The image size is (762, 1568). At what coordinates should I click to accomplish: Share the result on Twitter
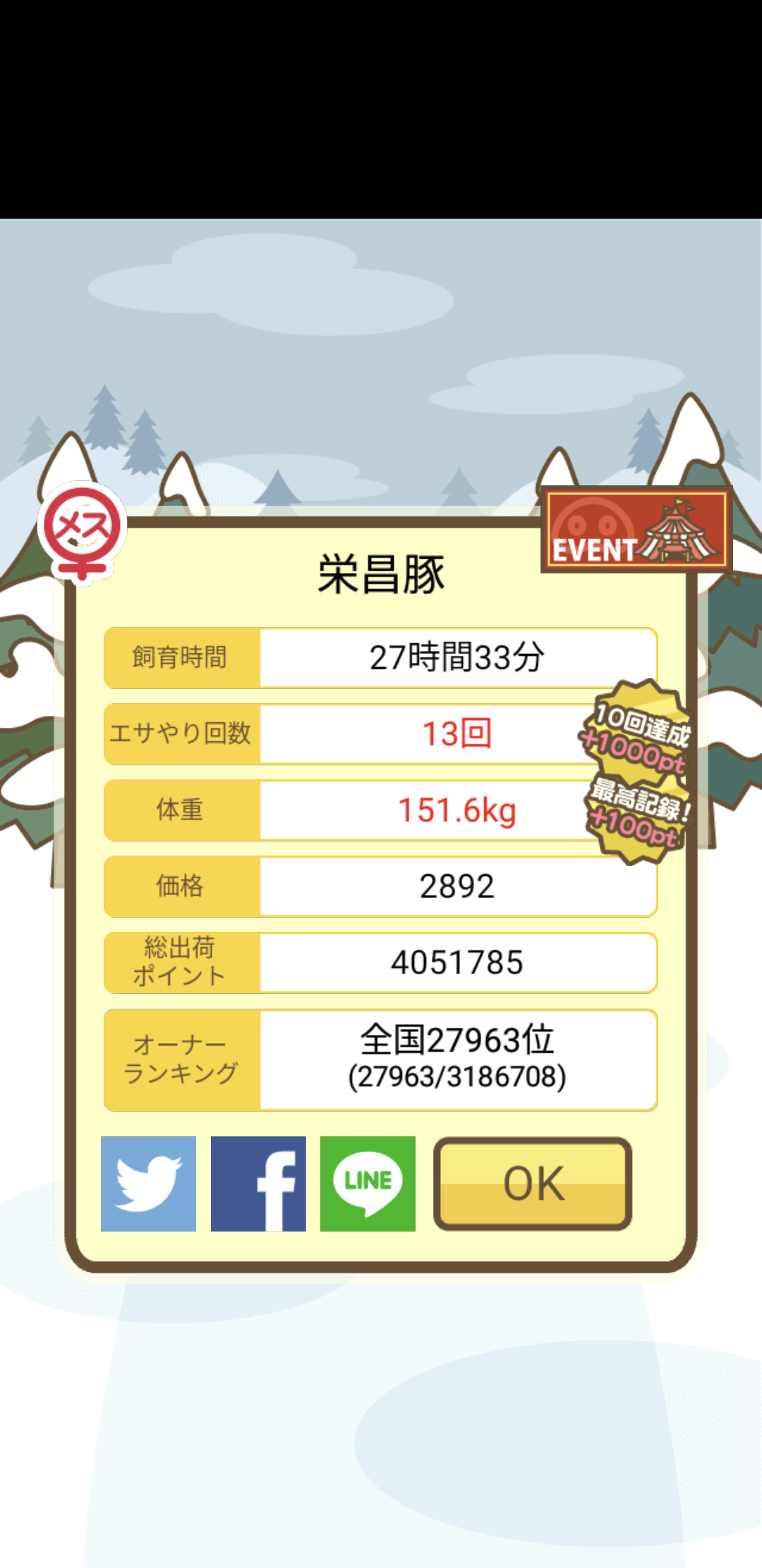(148, 1184)
